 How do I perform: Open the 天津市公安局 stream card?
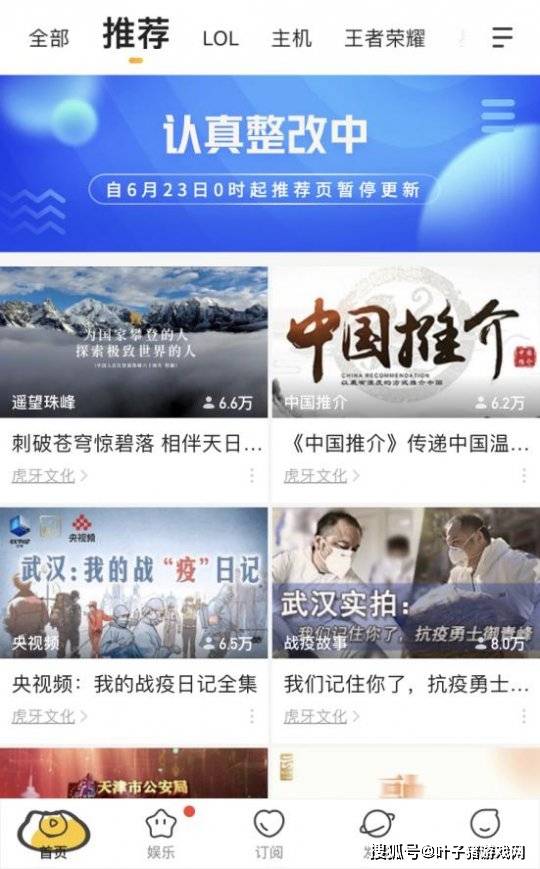pyautogui.click(x=134, y=773)
